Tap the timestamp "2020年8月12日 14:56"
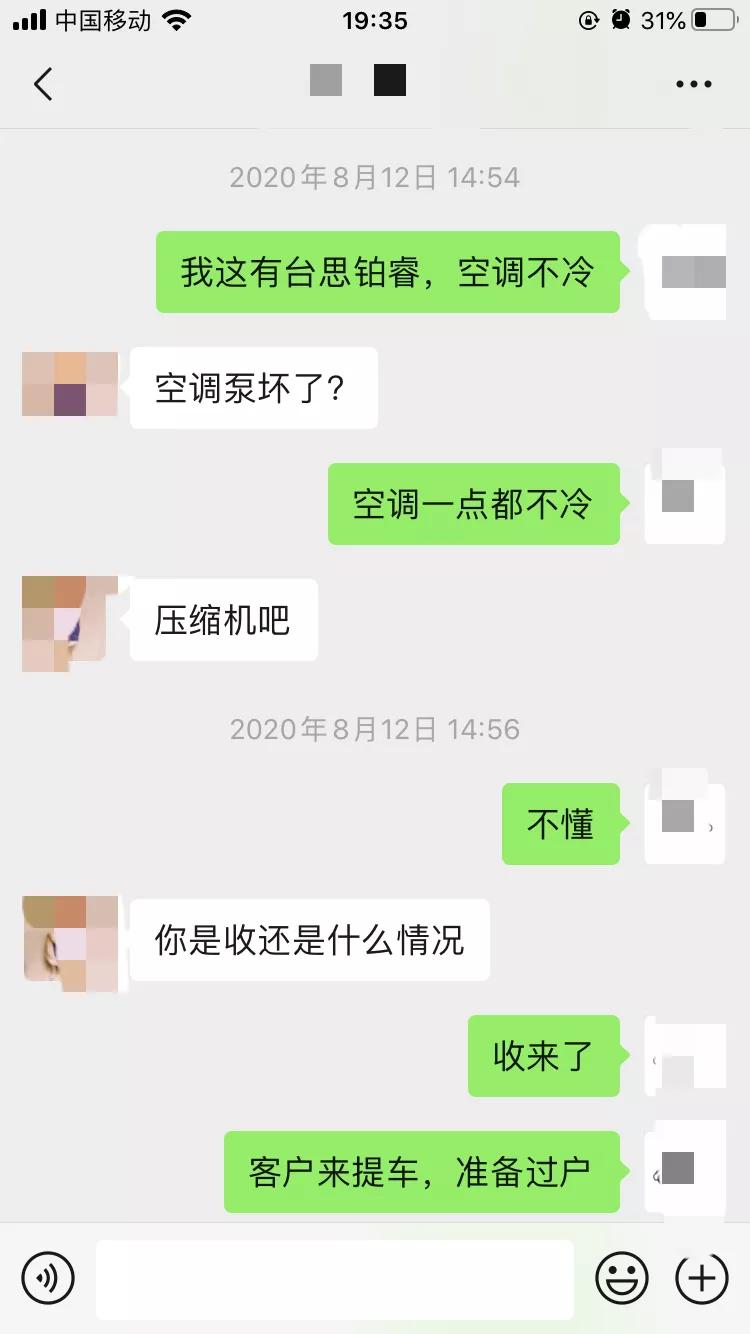This screenshot has height=1334, width=750. 375,729
